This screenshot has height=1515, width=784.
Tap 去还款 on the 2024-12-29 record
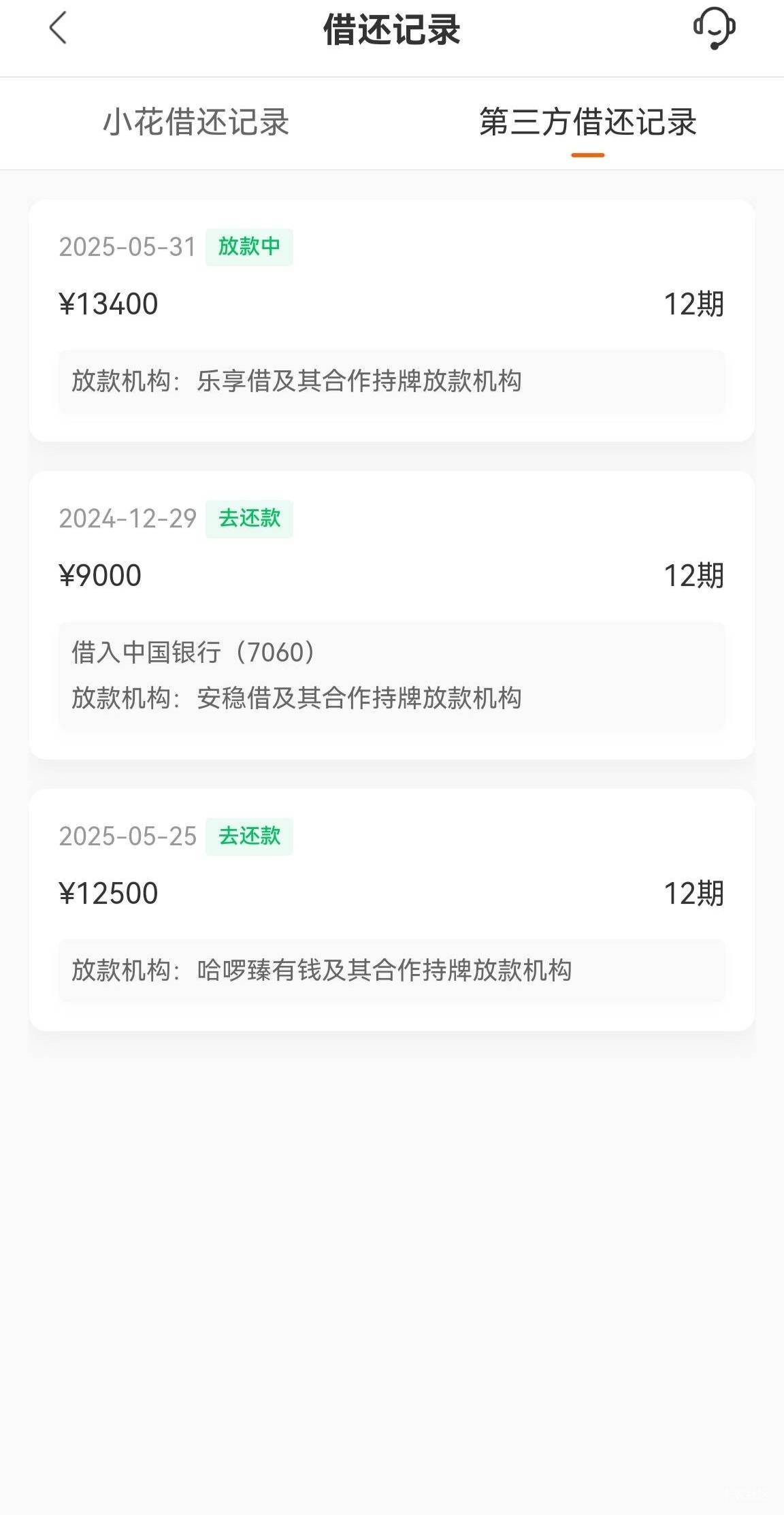tap(249, 519)
